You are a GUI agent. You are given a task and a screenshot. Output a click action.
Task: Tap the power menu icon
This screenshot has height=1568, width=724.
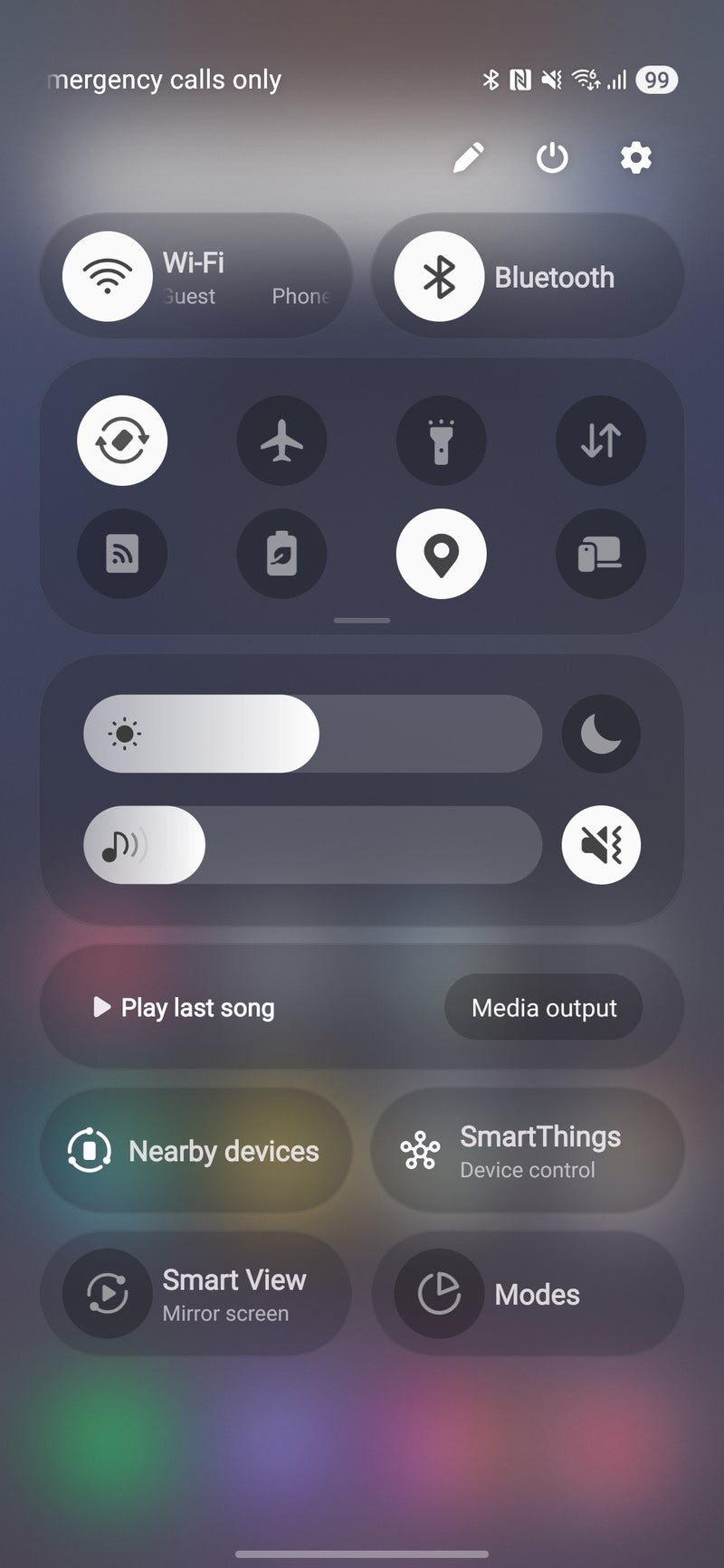coord(552,157)
